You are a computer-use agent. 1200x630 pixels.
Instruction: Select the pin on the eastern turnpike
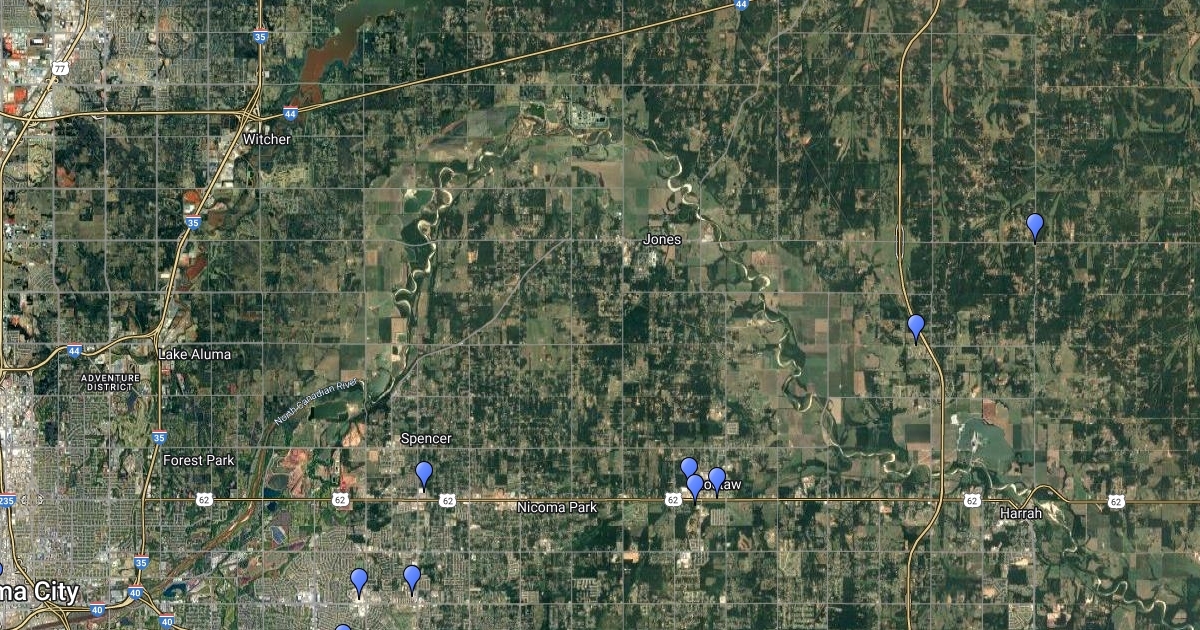tap(915, 326)
